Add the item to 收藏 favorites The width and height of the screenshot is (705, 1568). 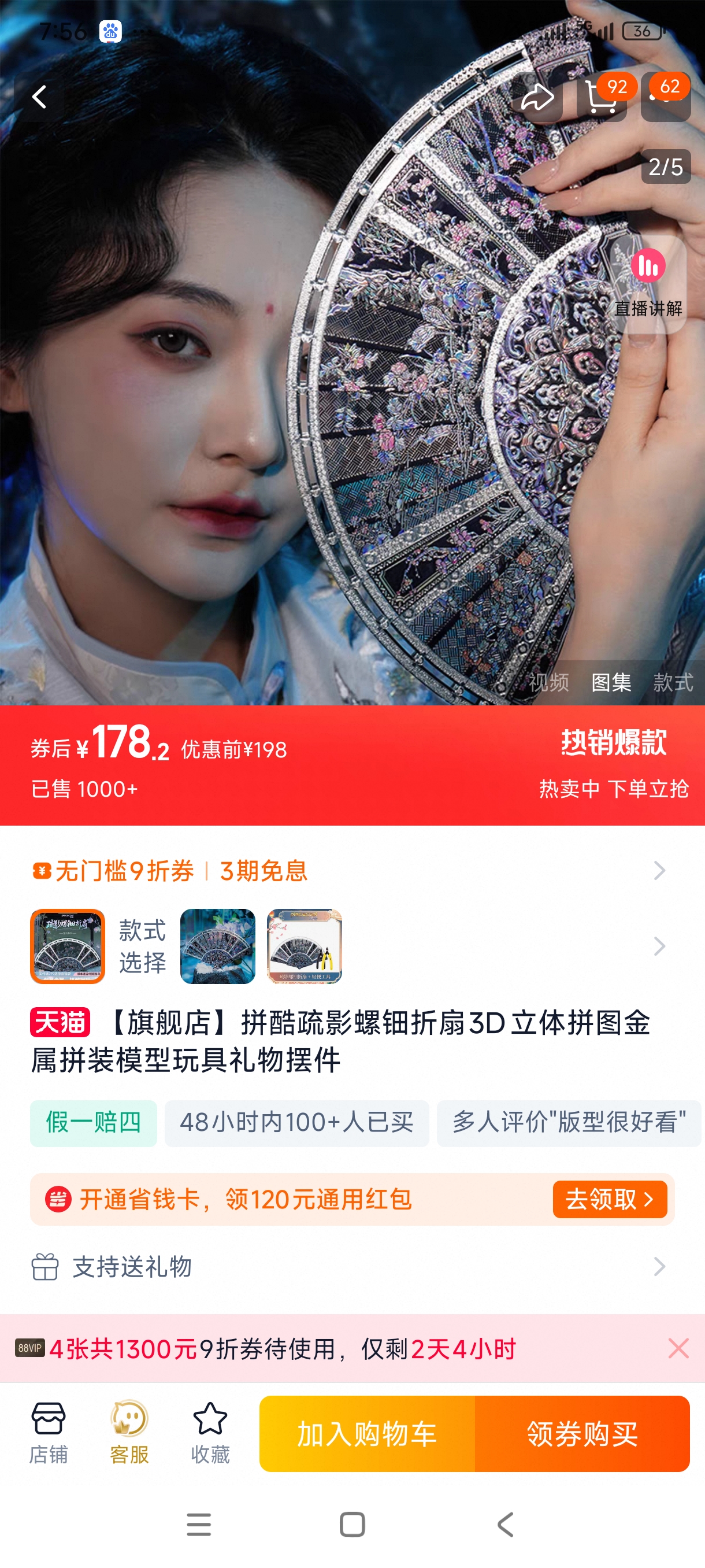210,1432
